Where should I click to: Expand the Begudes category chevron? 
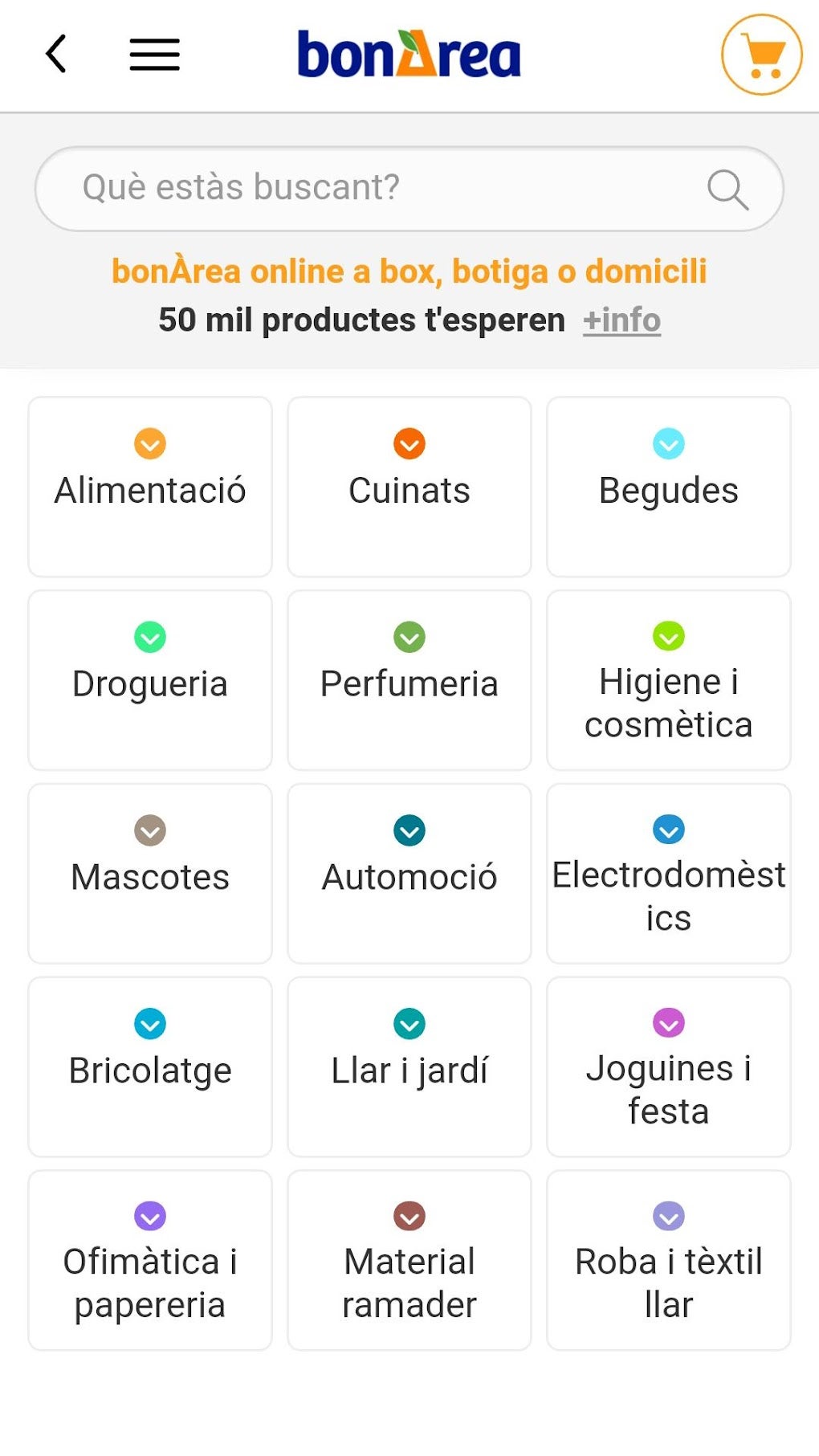point(669,444)
